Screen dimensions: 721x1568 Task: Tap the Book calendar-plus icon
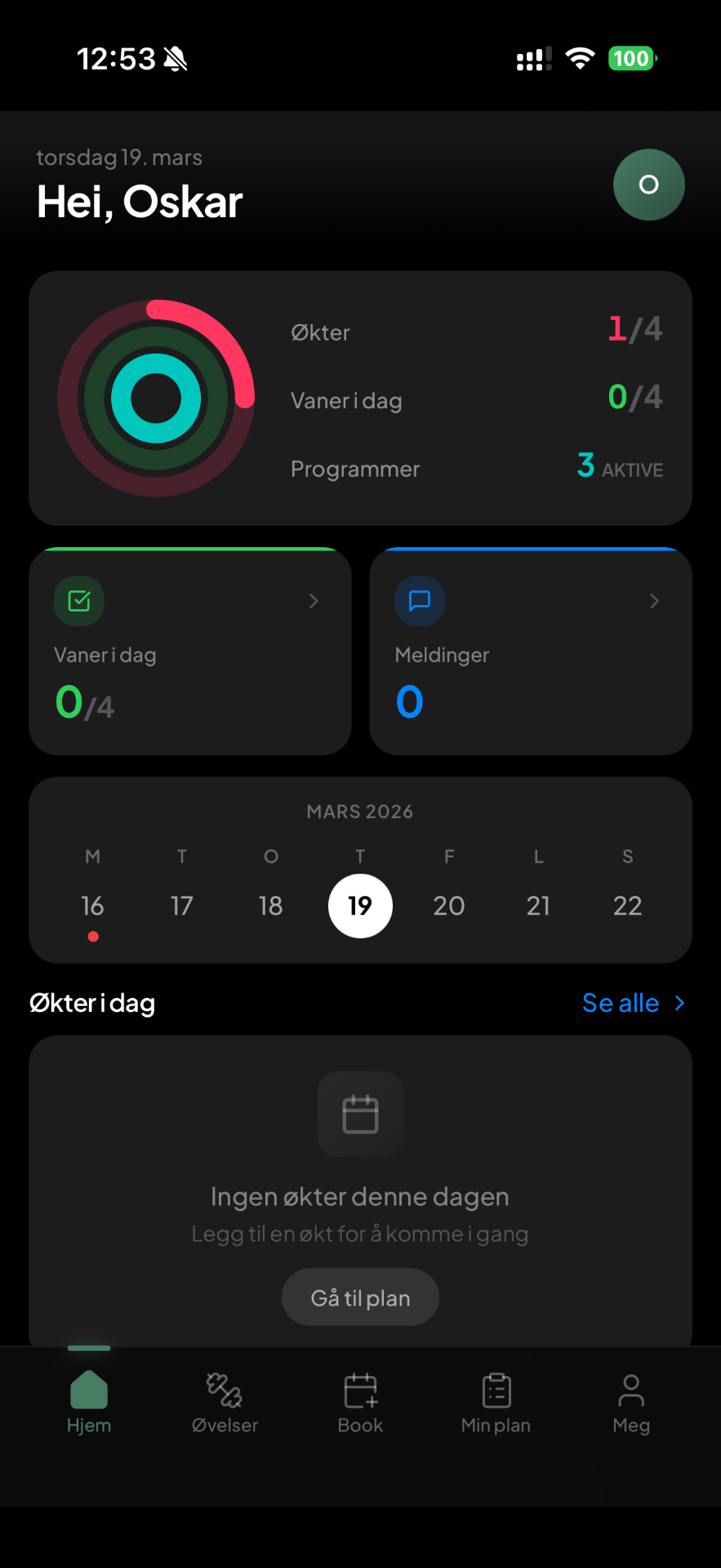(360, 1388)
